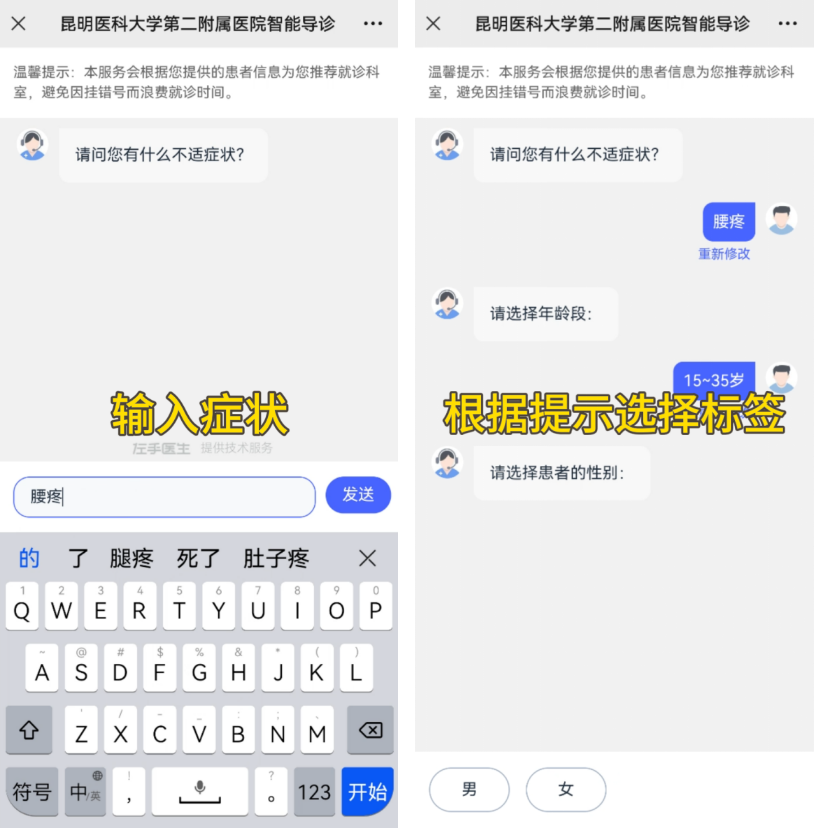The width and height of the screenshot is (815, 829).
Task: Switch to the 符号 symbol keyboard
Action: click(32, 791)
